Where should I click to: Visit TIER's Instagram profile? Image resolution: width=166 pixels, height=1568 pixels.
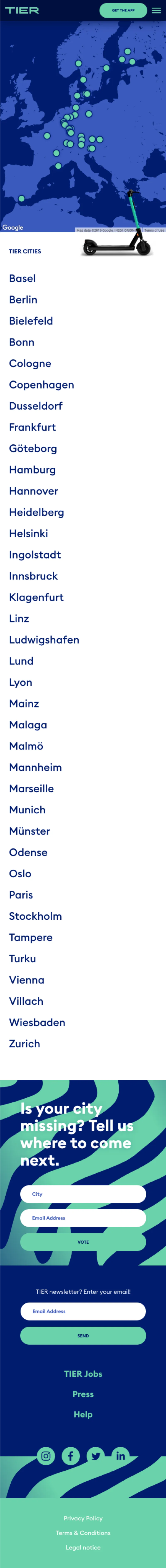click(46, 1456)
